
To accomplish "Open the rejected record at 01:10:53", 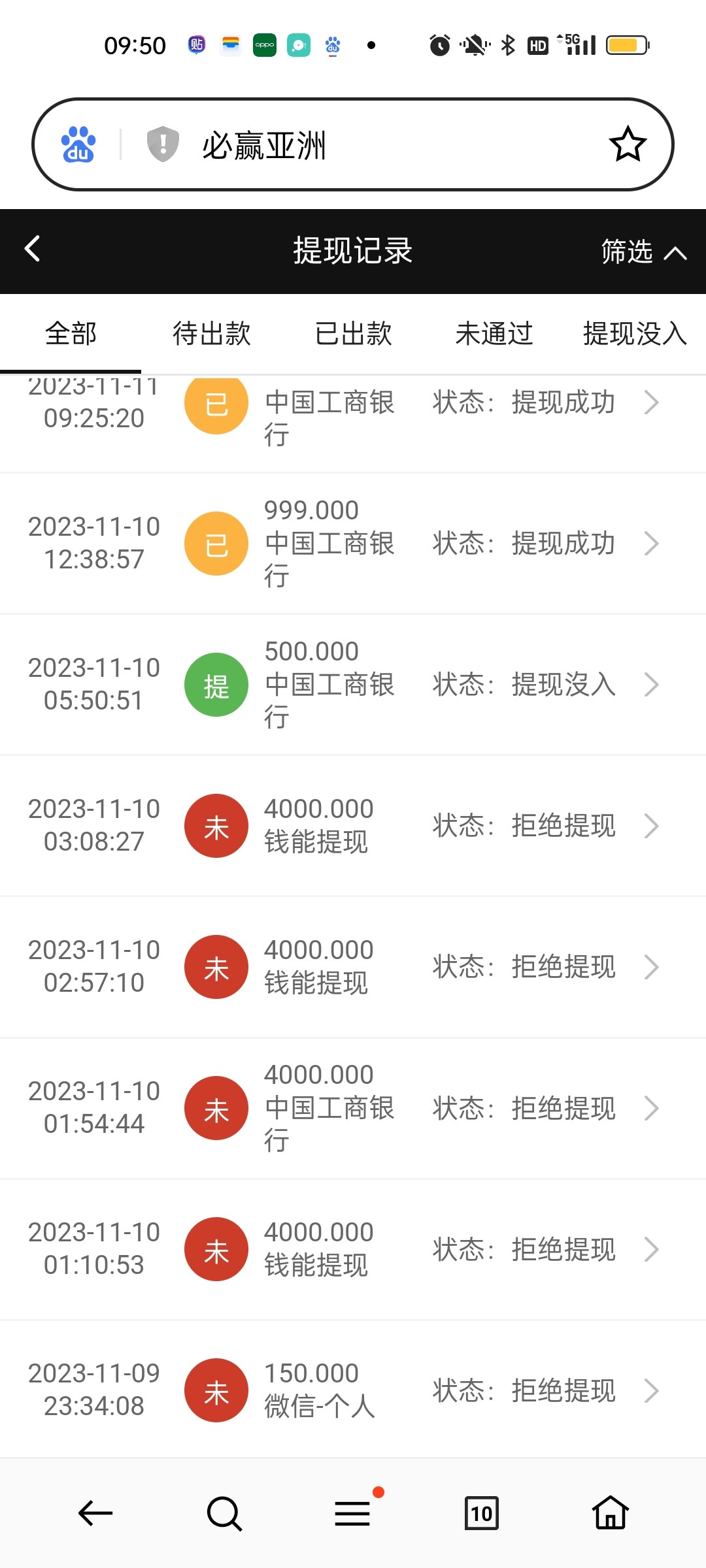I will pyautogui.click(x=353, y=1249).
